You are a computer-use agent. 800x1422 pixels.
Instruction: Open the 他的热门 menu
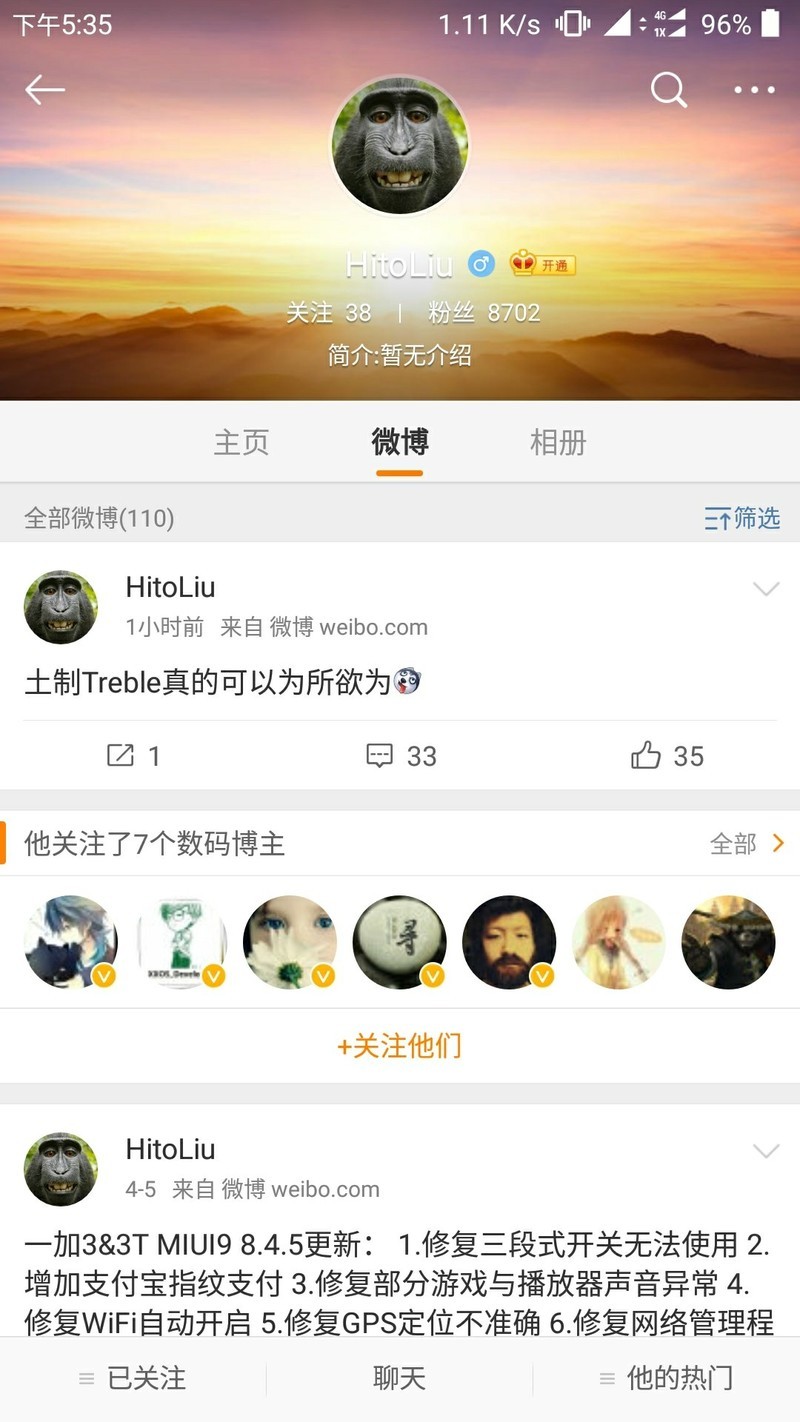[667, 1378]
